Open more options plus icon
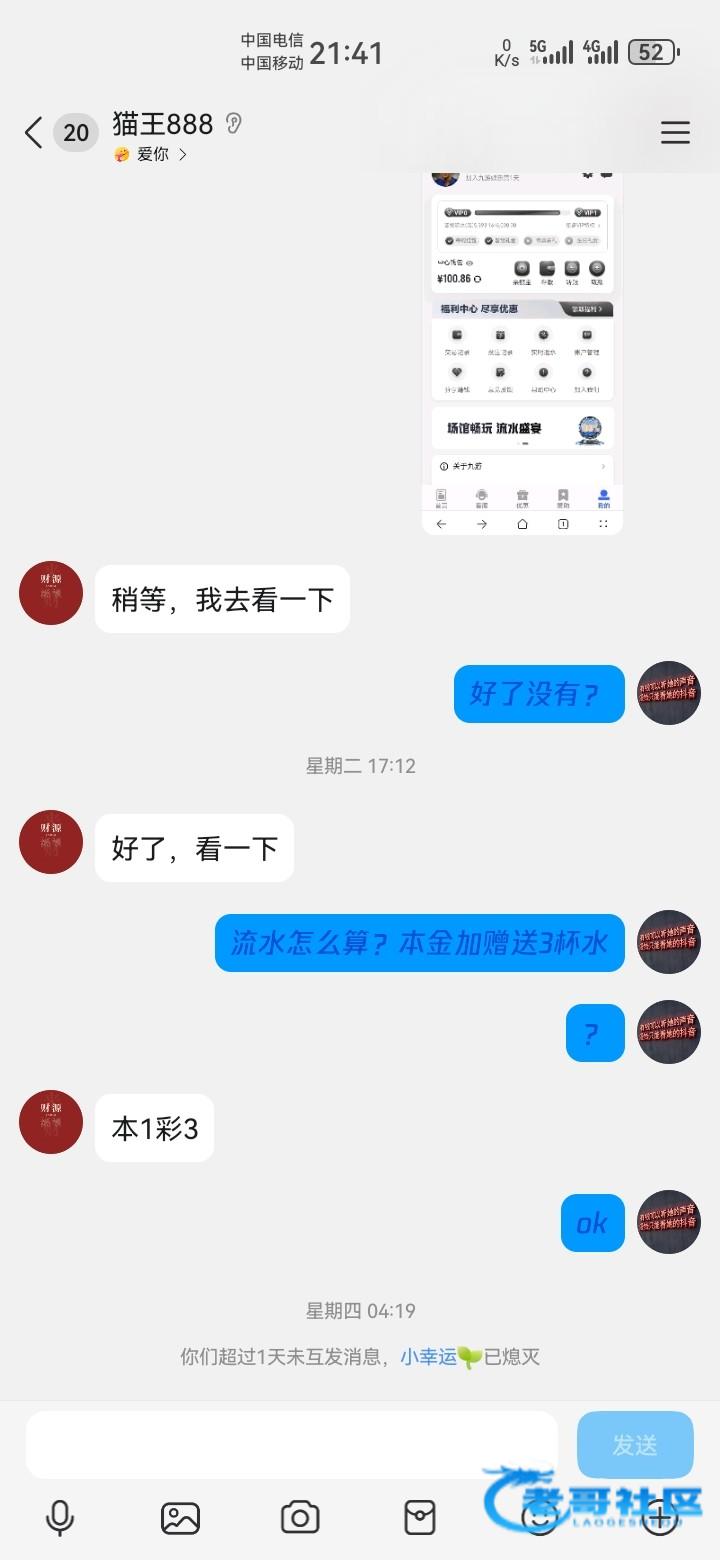 659,1518
